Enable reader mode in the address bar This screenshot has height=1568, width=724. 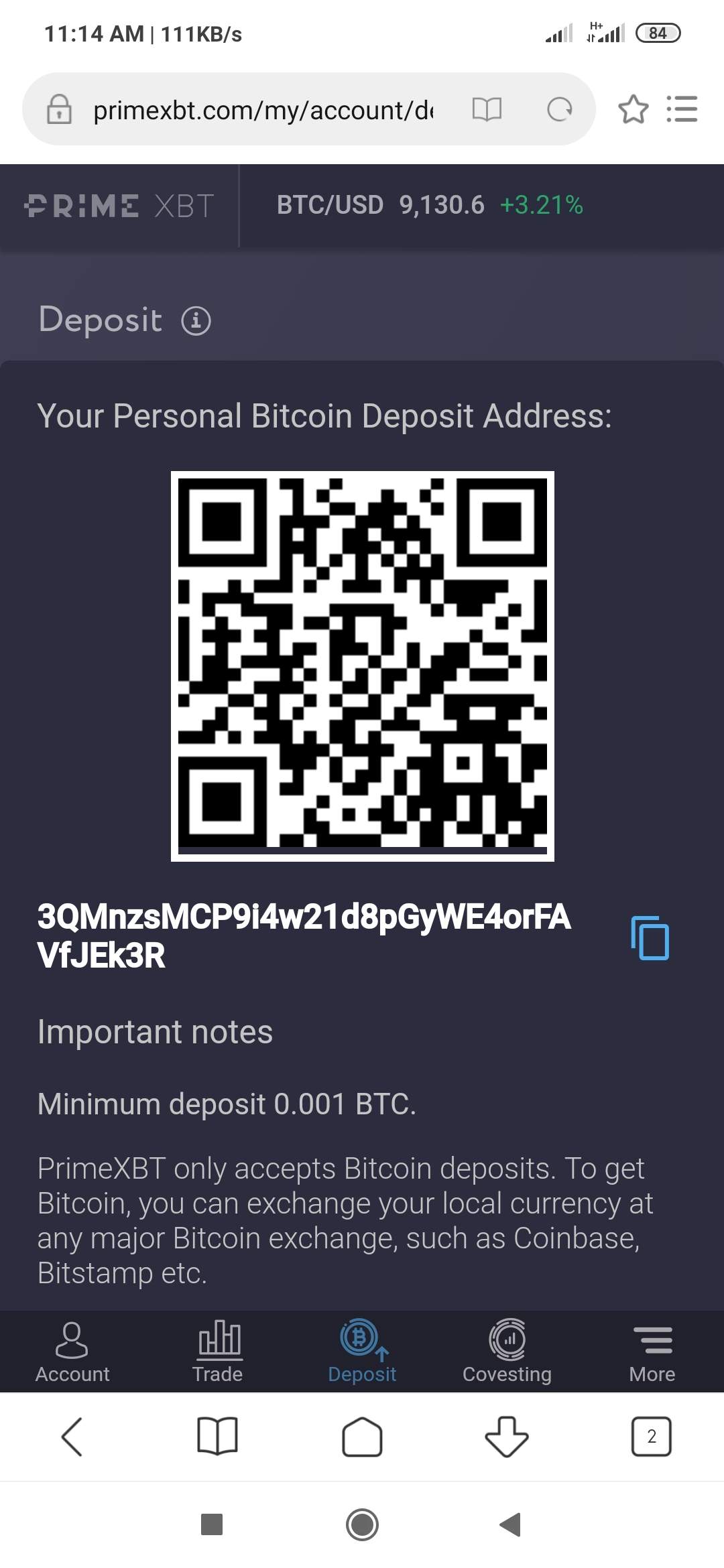tap(487, 109)
